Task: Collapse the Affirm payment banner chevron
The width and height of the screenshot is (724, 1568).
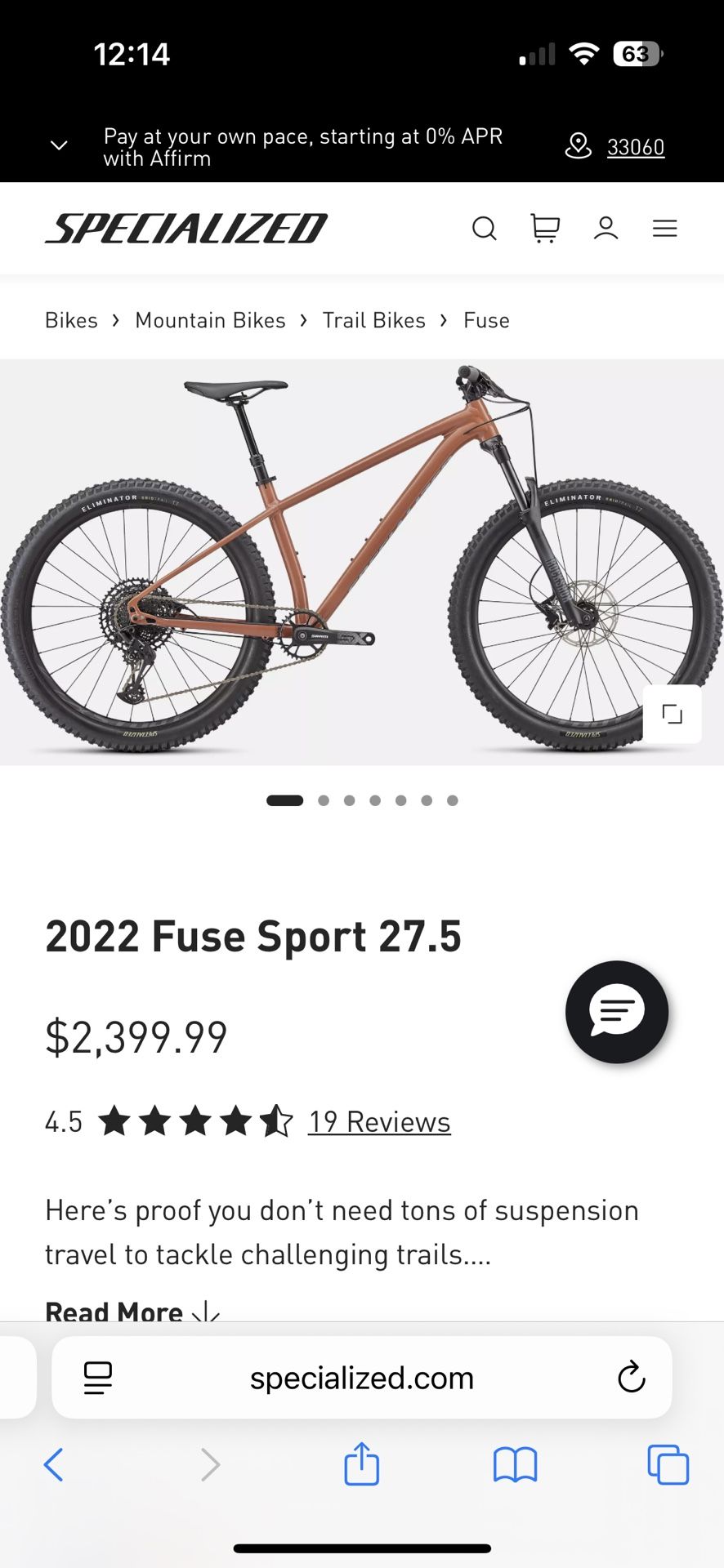Action: [x=58, y=145]
